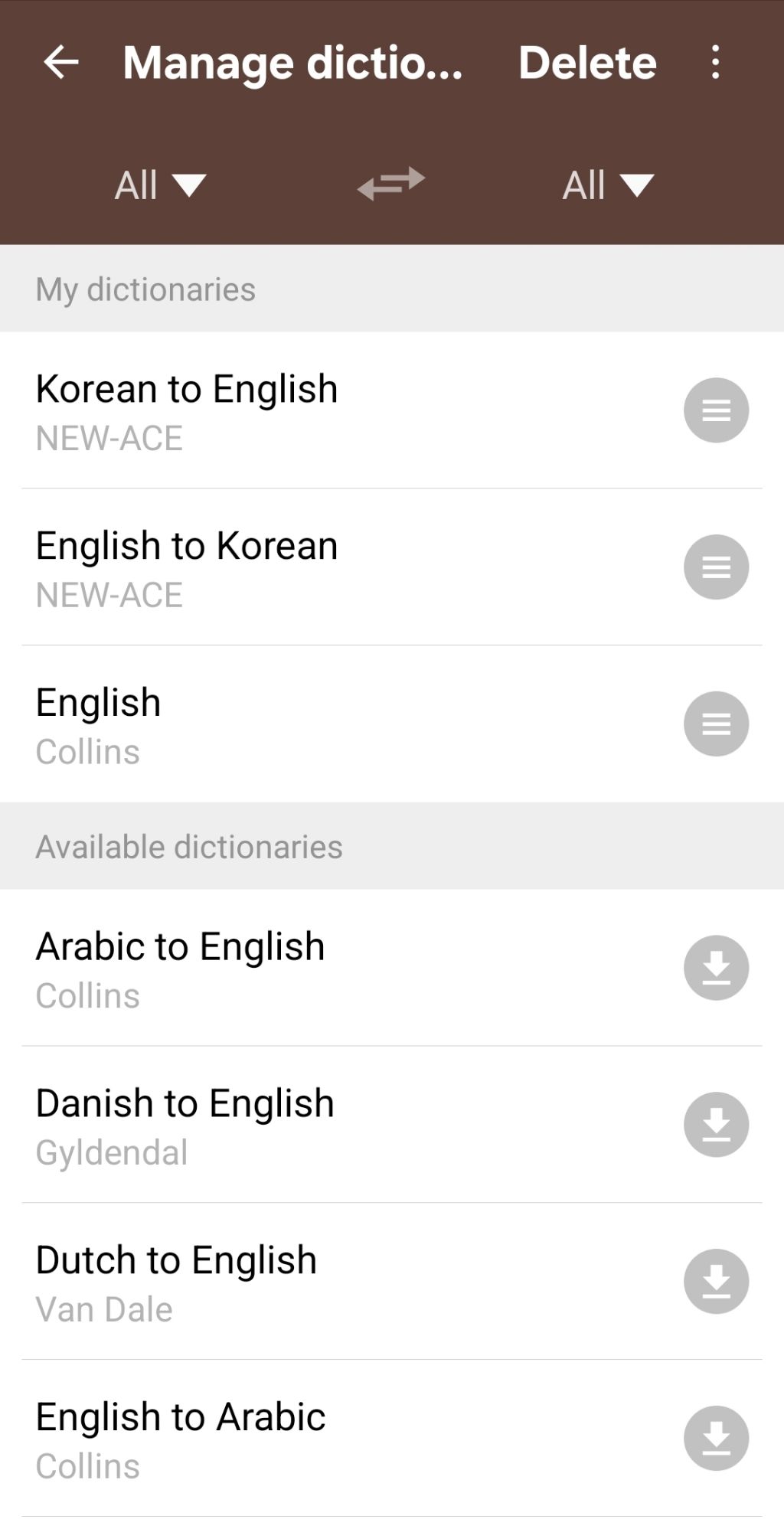Download the English to Arabic dictionary
The height and width of the screenshot is (1529, 784).
point(716,1438)
